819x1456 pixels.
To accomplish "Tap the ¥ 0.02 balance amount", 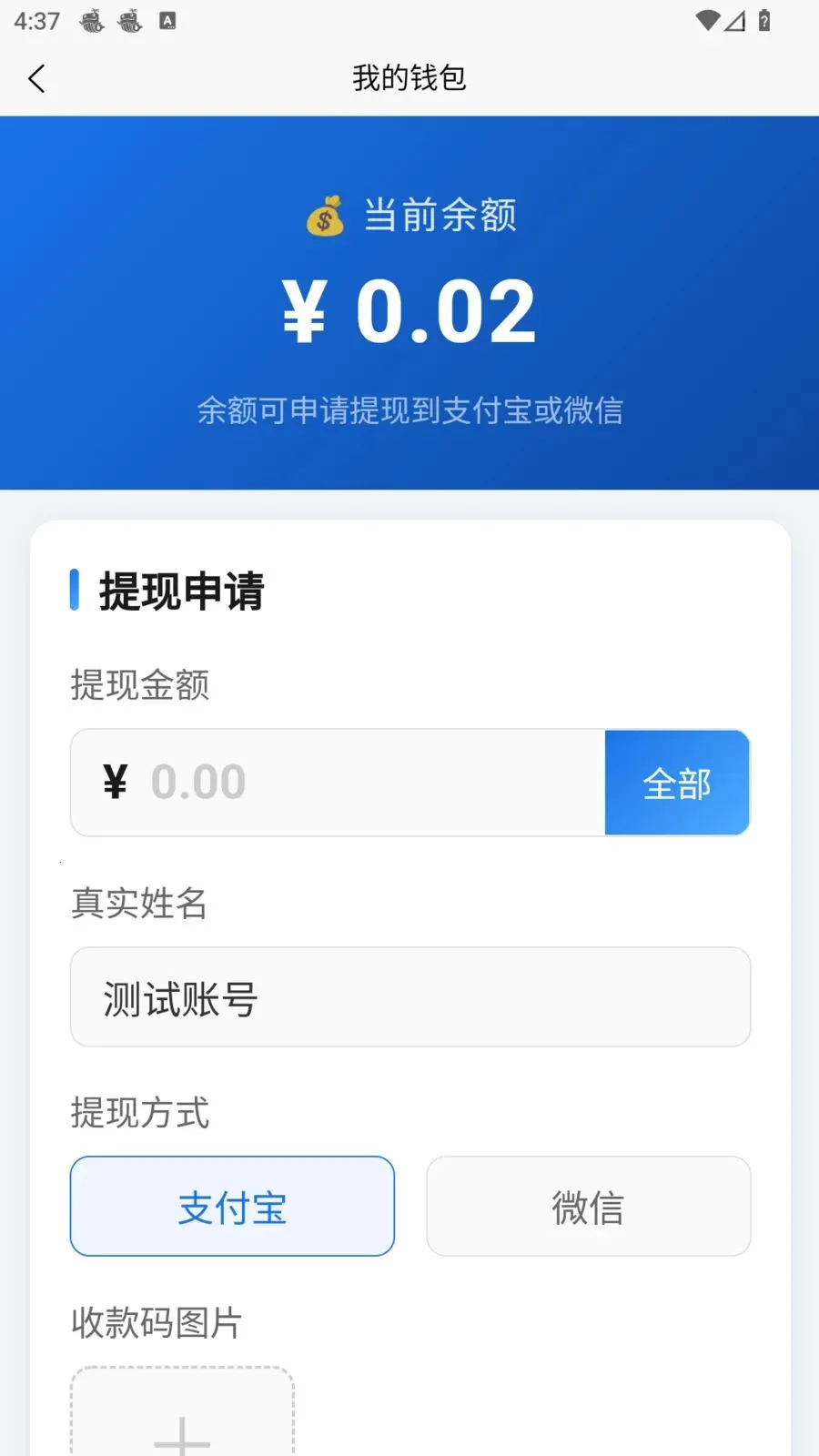I will [x=409, y=309].
